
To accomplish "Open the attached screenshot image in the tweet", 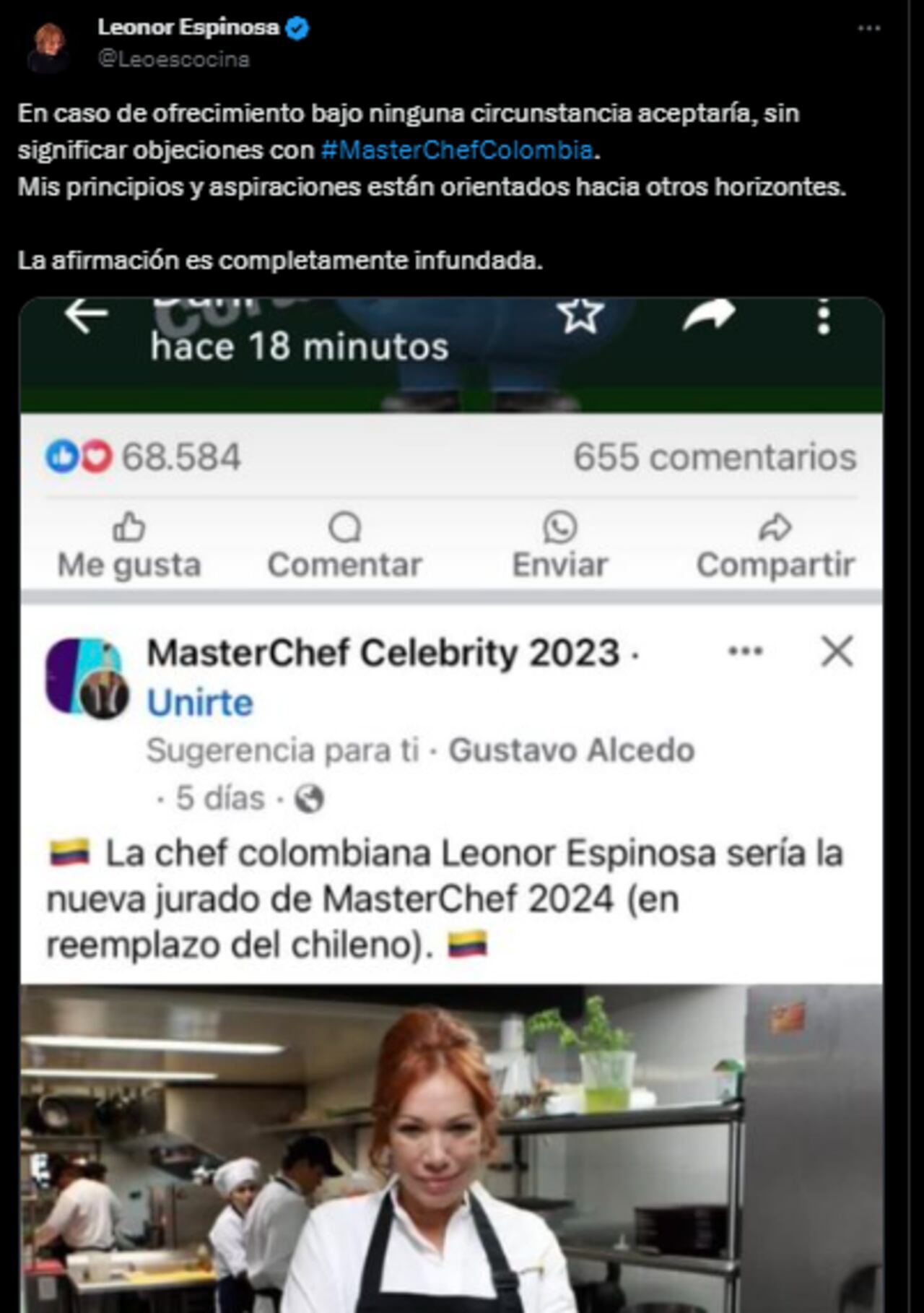I will pyautogui.click(x=451, y=802).
